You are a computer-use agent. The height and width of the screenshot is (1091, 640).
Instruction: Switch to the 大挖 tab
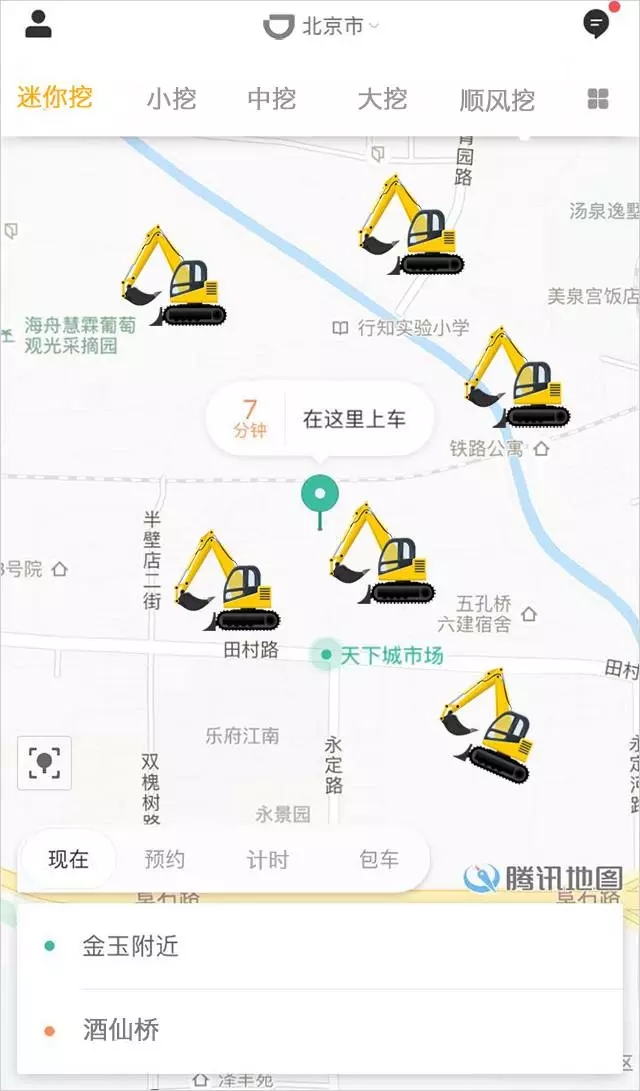[382, 99]
